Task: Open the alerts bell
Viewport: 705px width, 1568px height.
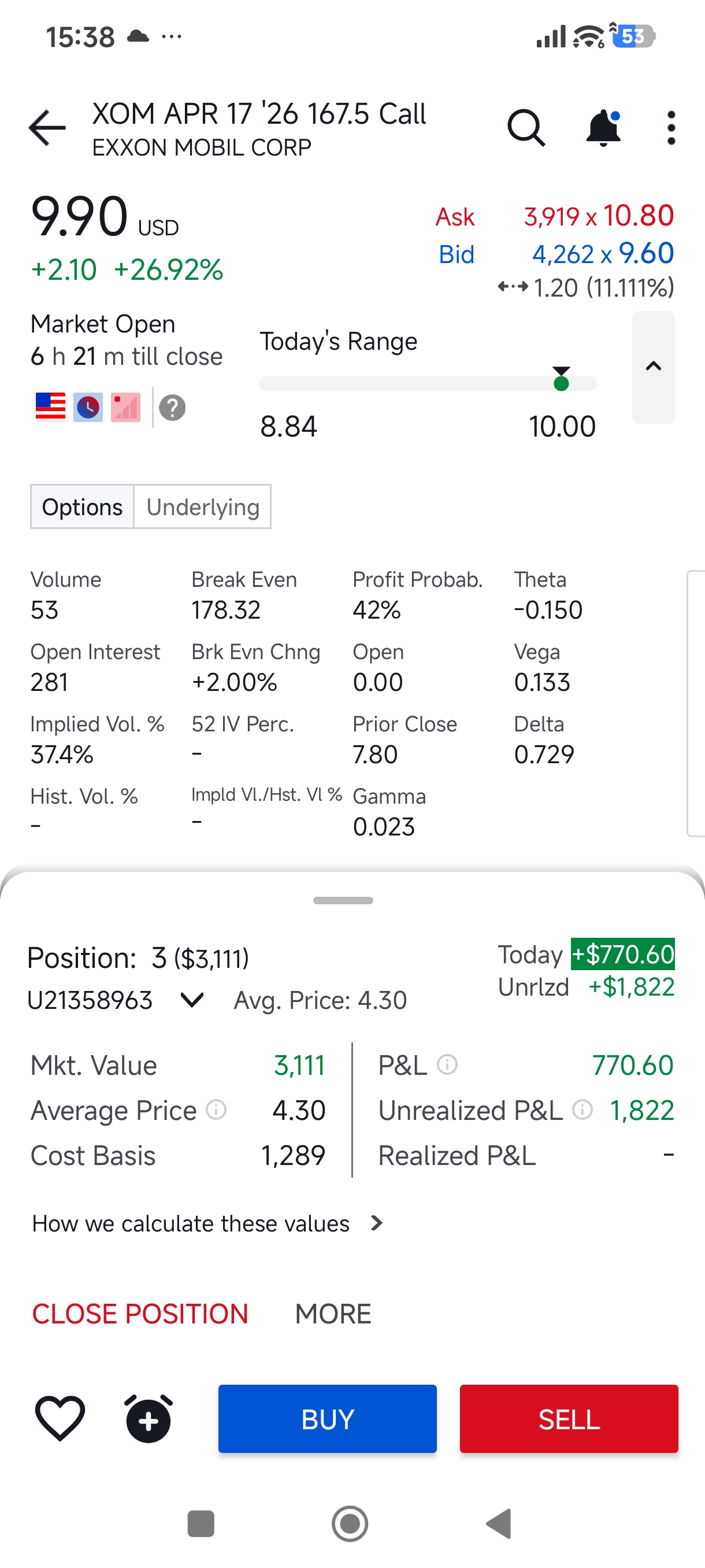Action: click(603, 128)
